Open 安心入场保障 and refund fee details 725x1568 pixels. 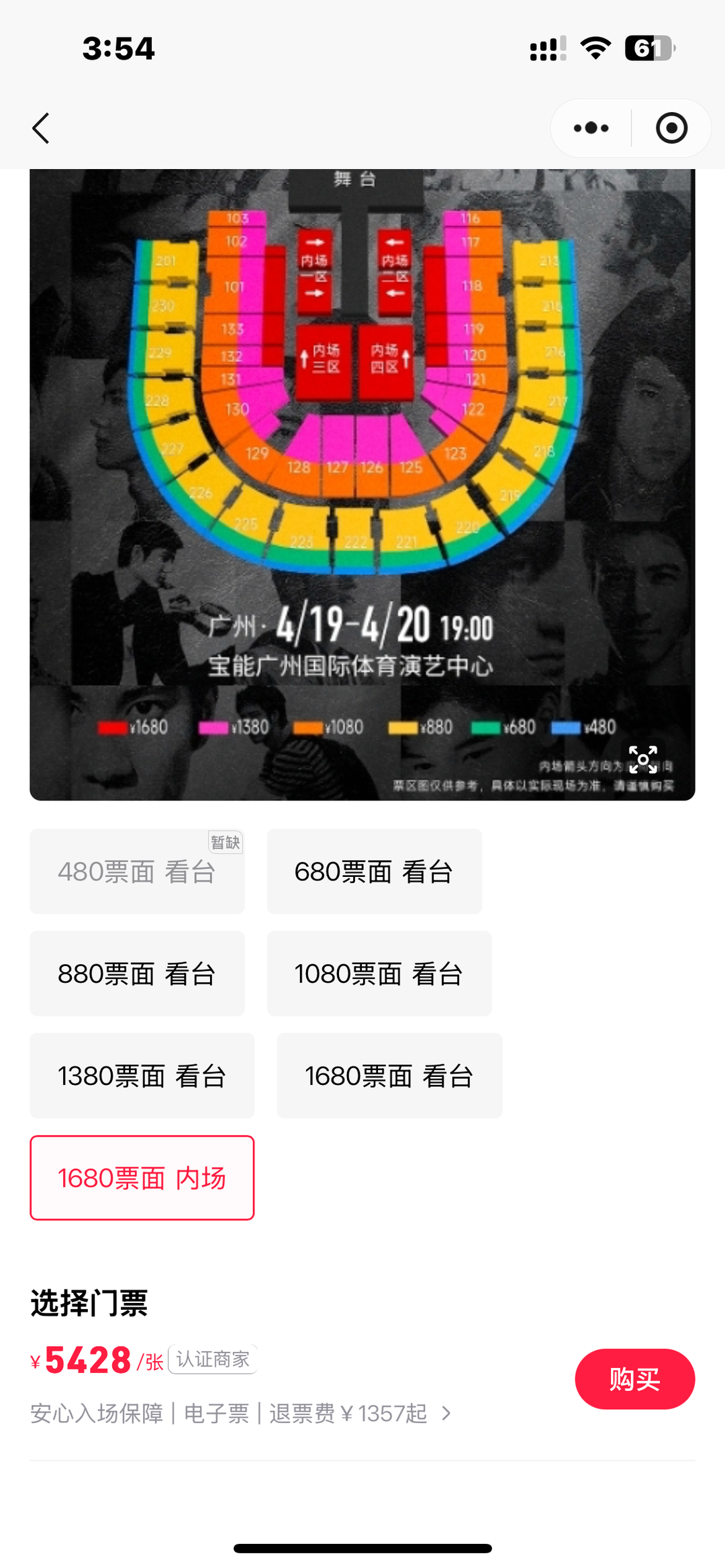(x=240, y=1414)
